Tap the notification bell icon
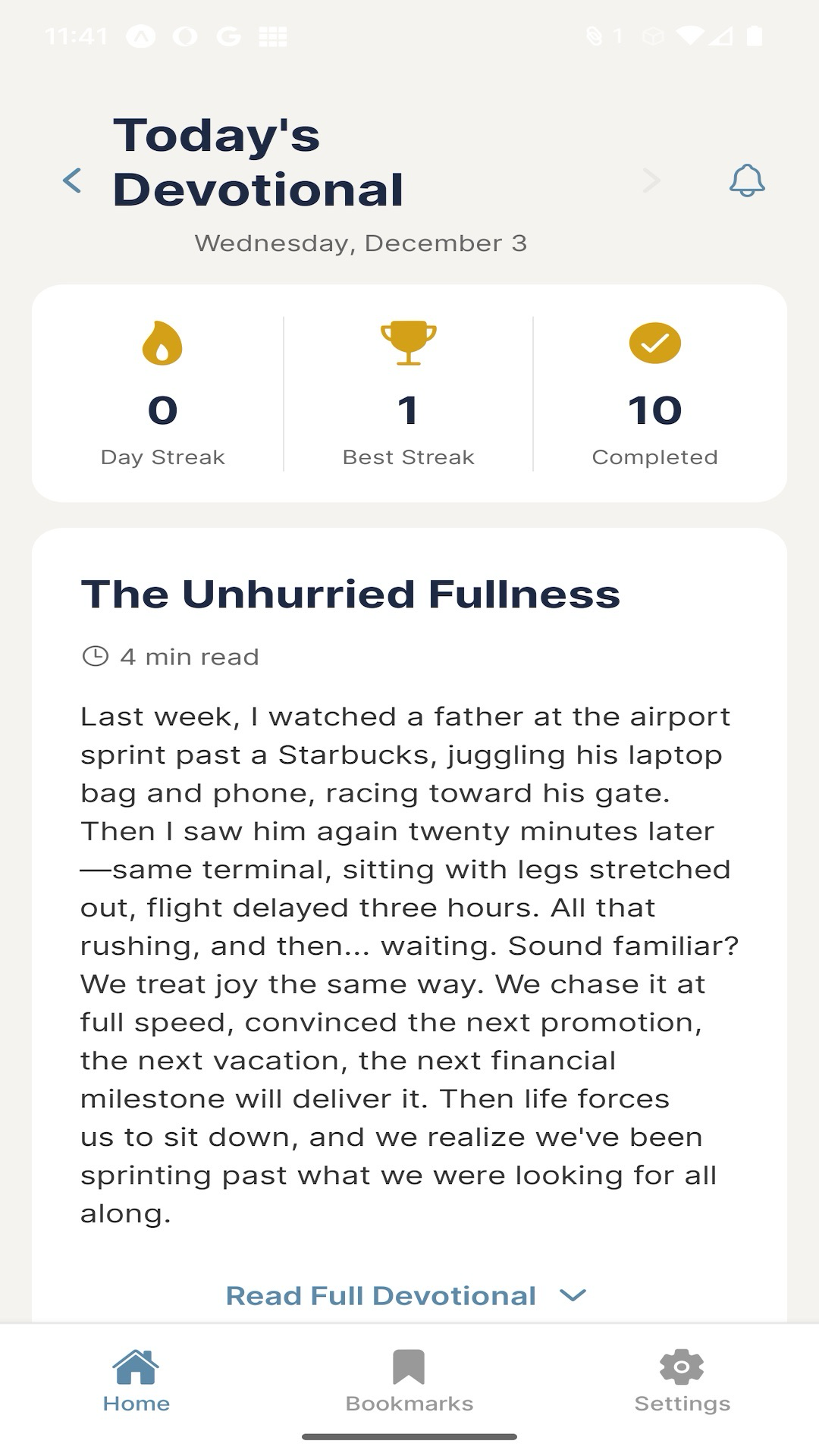Image resolution: width=819 pixels, height=1456 pixels. 748,180
